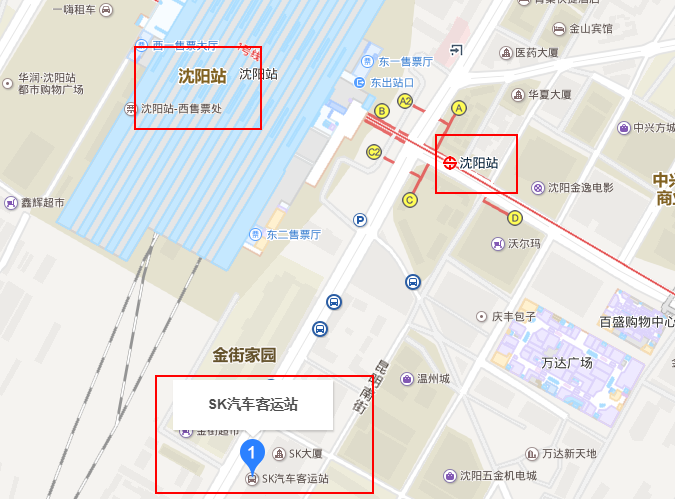675x499 pixels.
Task: Open the 沃尔玛 place label
Action: 523,243
